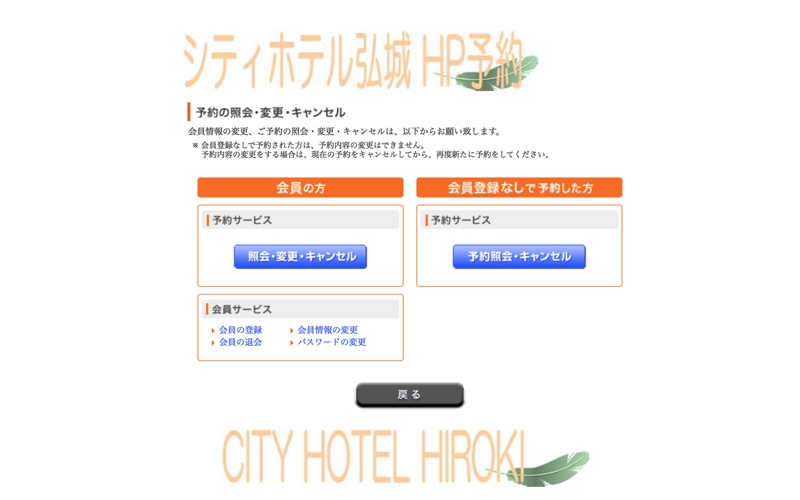Open the パスワードの変更 link
Image resolution: width=800 pixels, height=500 pixels.
[331, 342]
